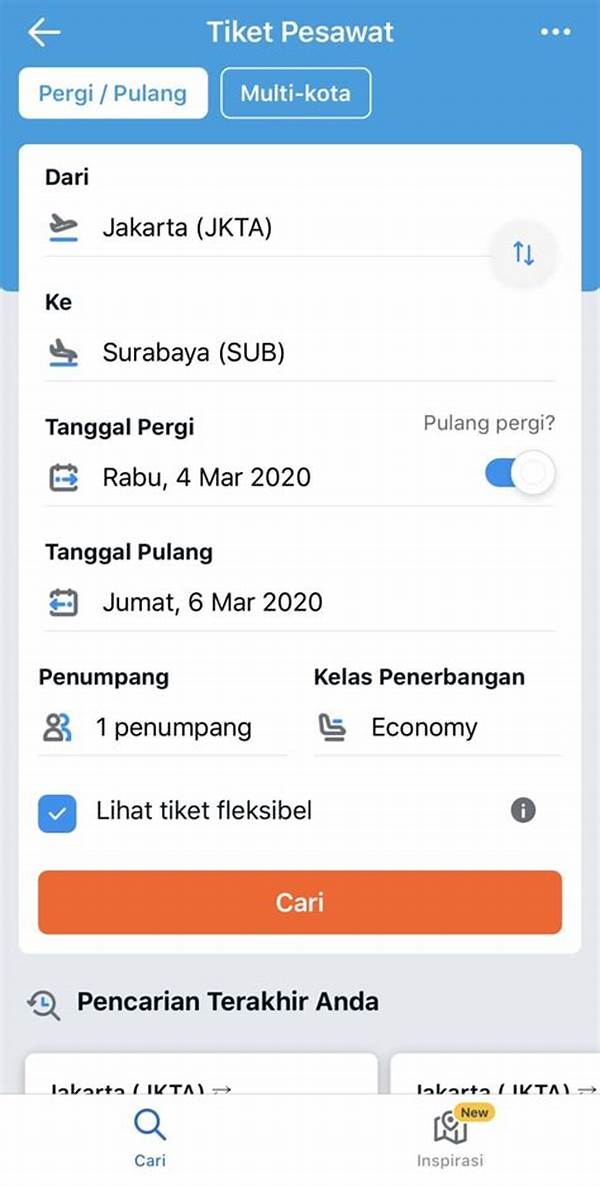
Task: Select the Pergi / Pulang tab
Action: [x=112, y=94]
